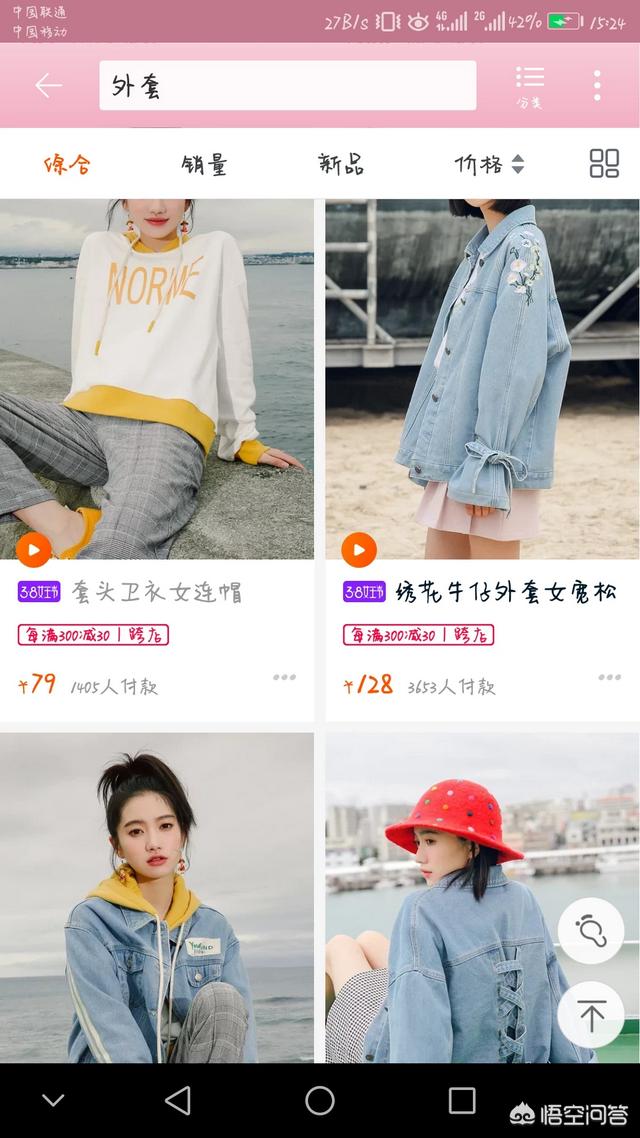
Task: Open the browsing footprint history button
Action: click(591, 931)
